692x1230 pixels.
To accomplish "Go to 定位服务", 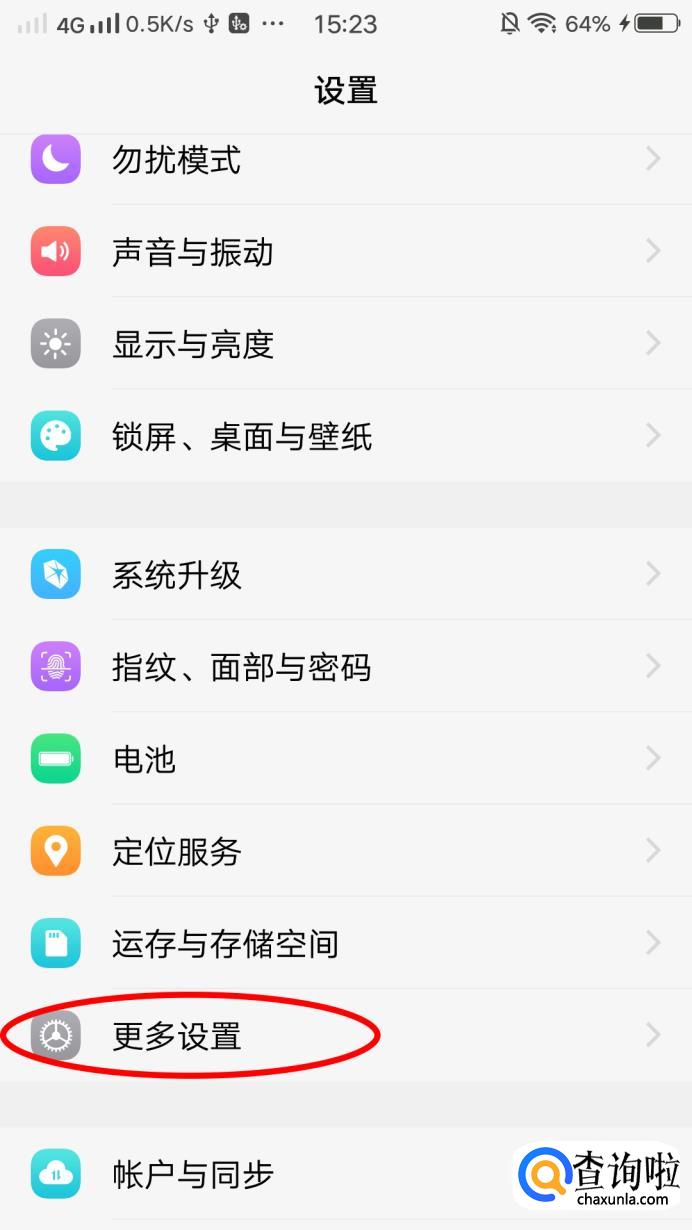I will point(176,851).
